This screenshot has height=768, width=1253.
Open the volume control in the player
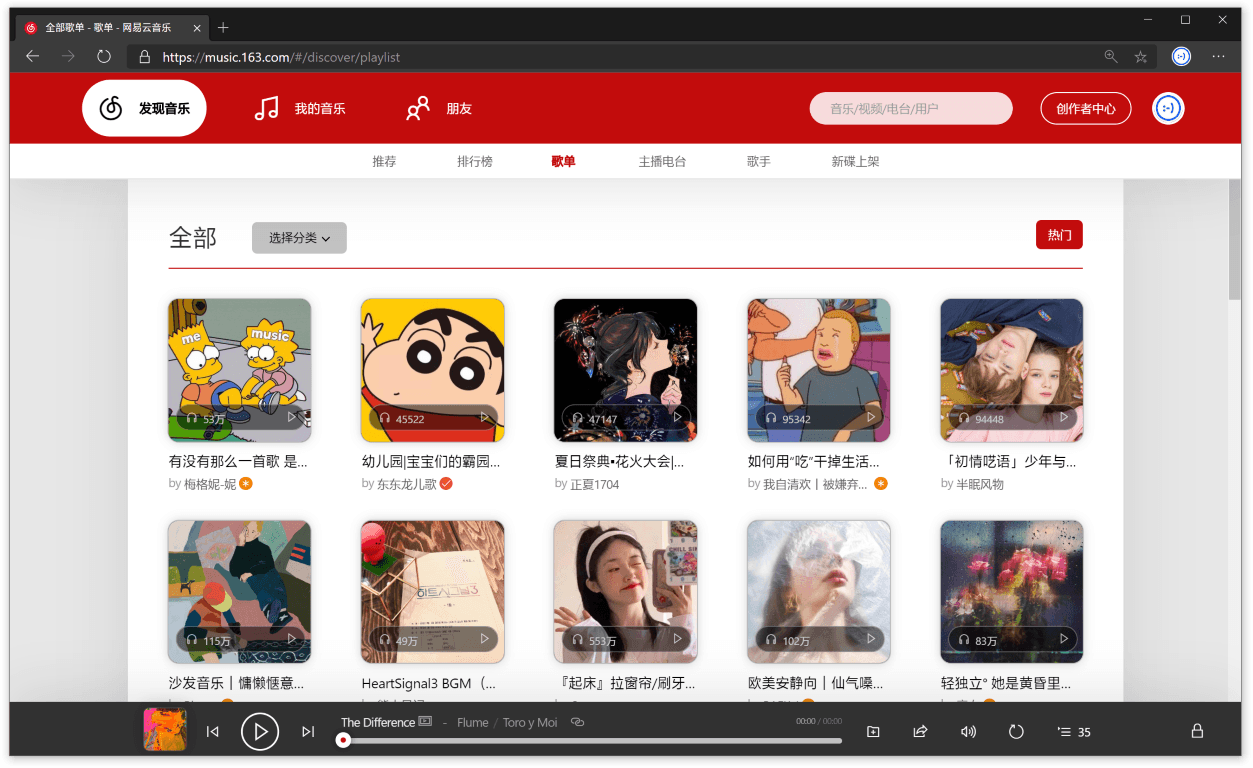click(x=968, y=732)
